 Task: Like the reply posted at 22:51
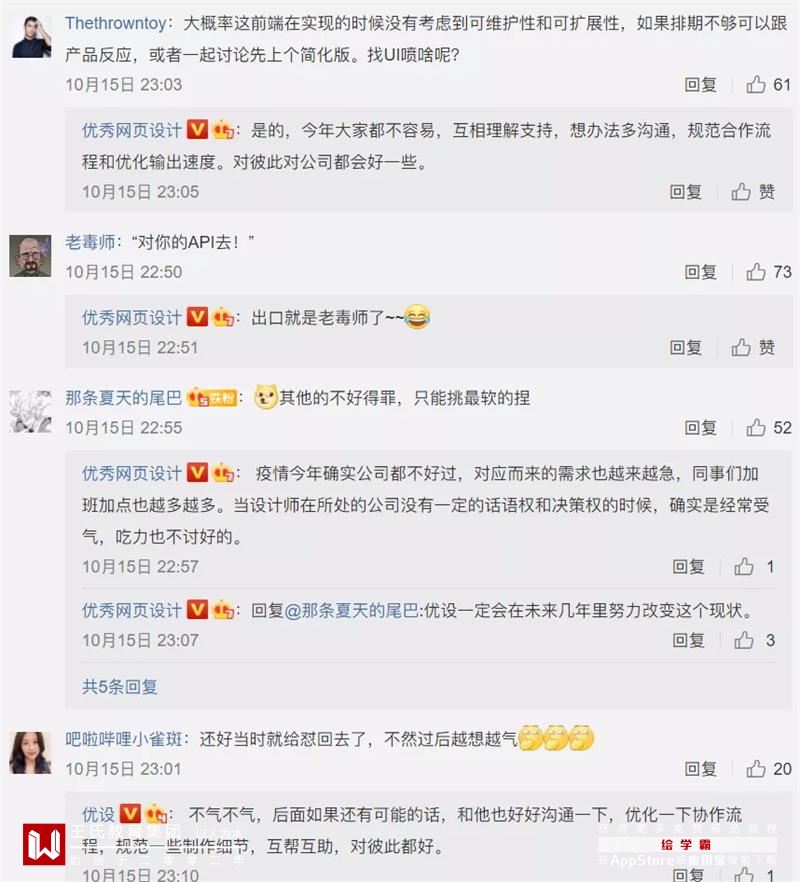742,347
